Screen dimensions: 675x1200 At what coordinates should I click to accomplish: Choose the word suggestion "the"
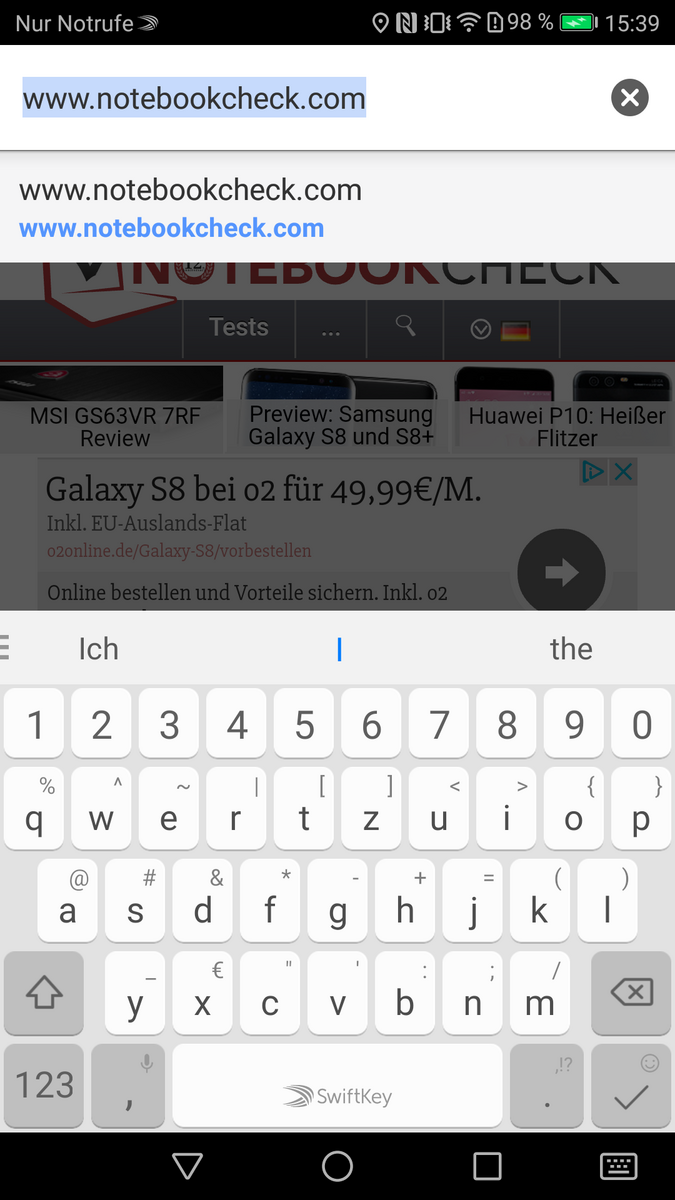(x=571, y=649)
